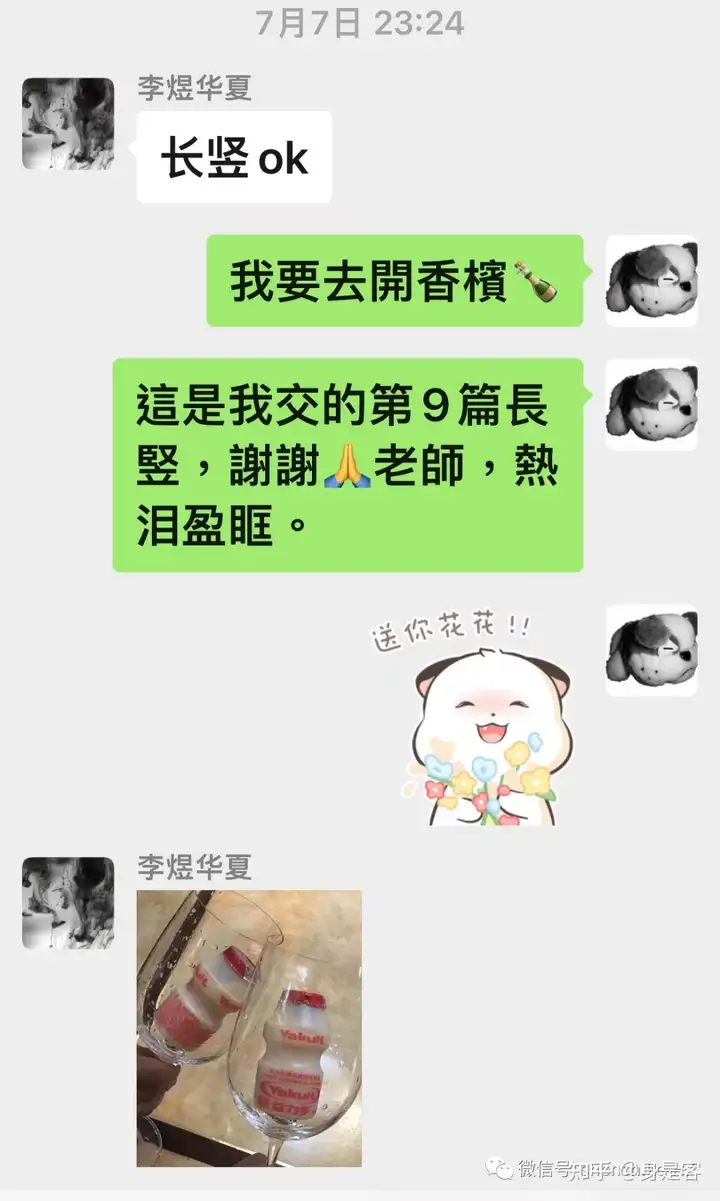Open the Yakult wine glass photo message

pyautogui.click(x=249, y=1028)
